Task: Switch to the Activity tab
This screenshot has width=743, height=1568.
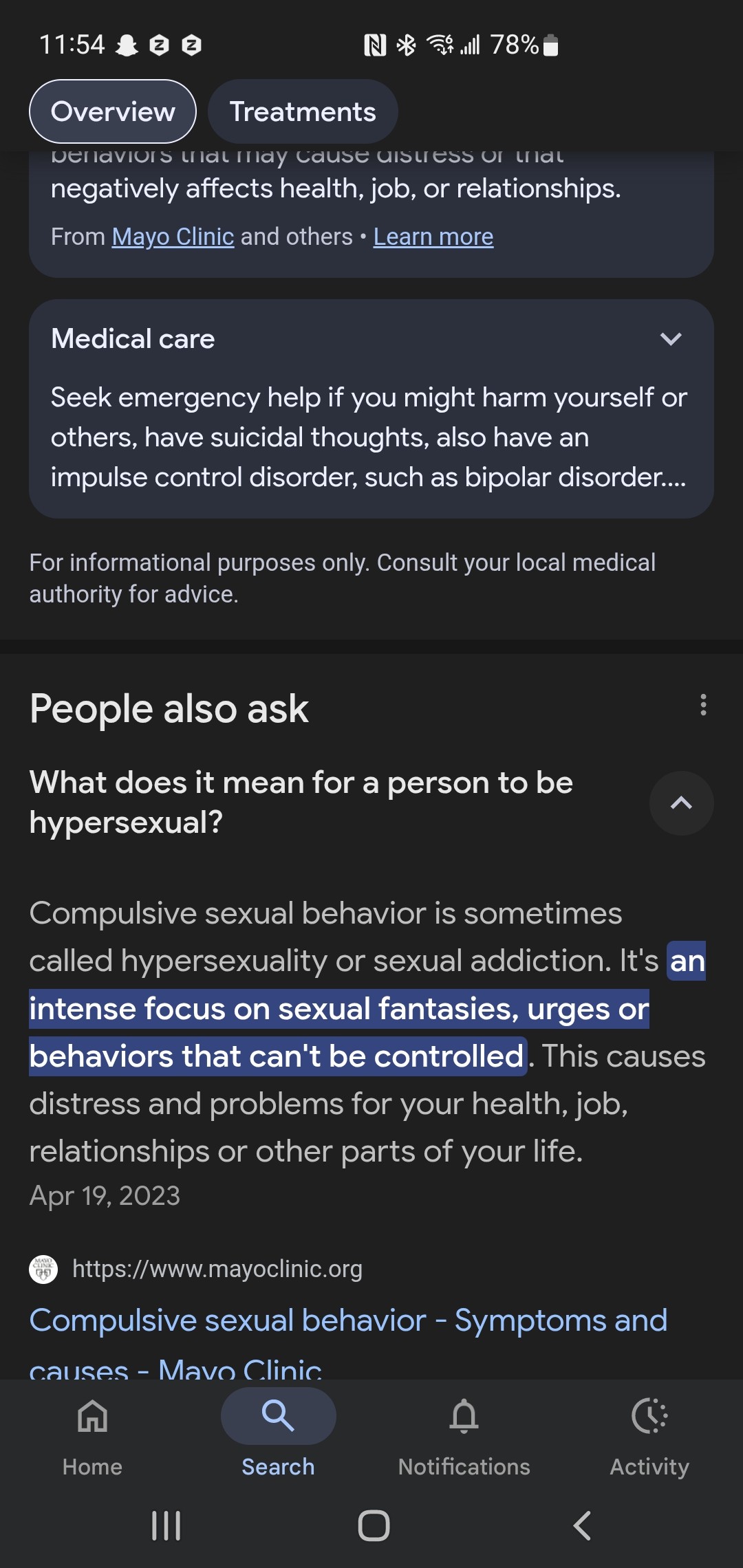Action: (649, 1437)
